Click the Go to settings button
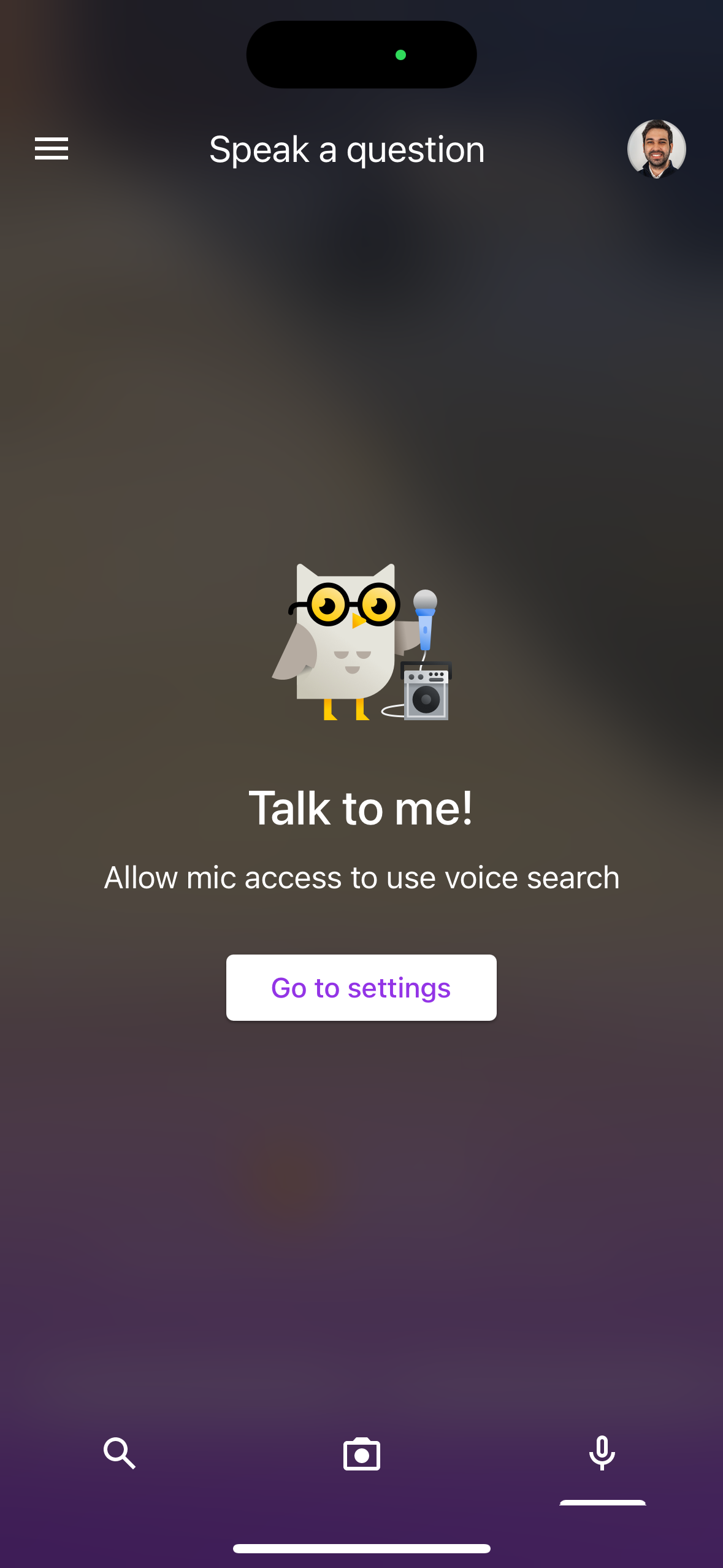This screenshot has width=723, height=1568. [x=361, y=987]
